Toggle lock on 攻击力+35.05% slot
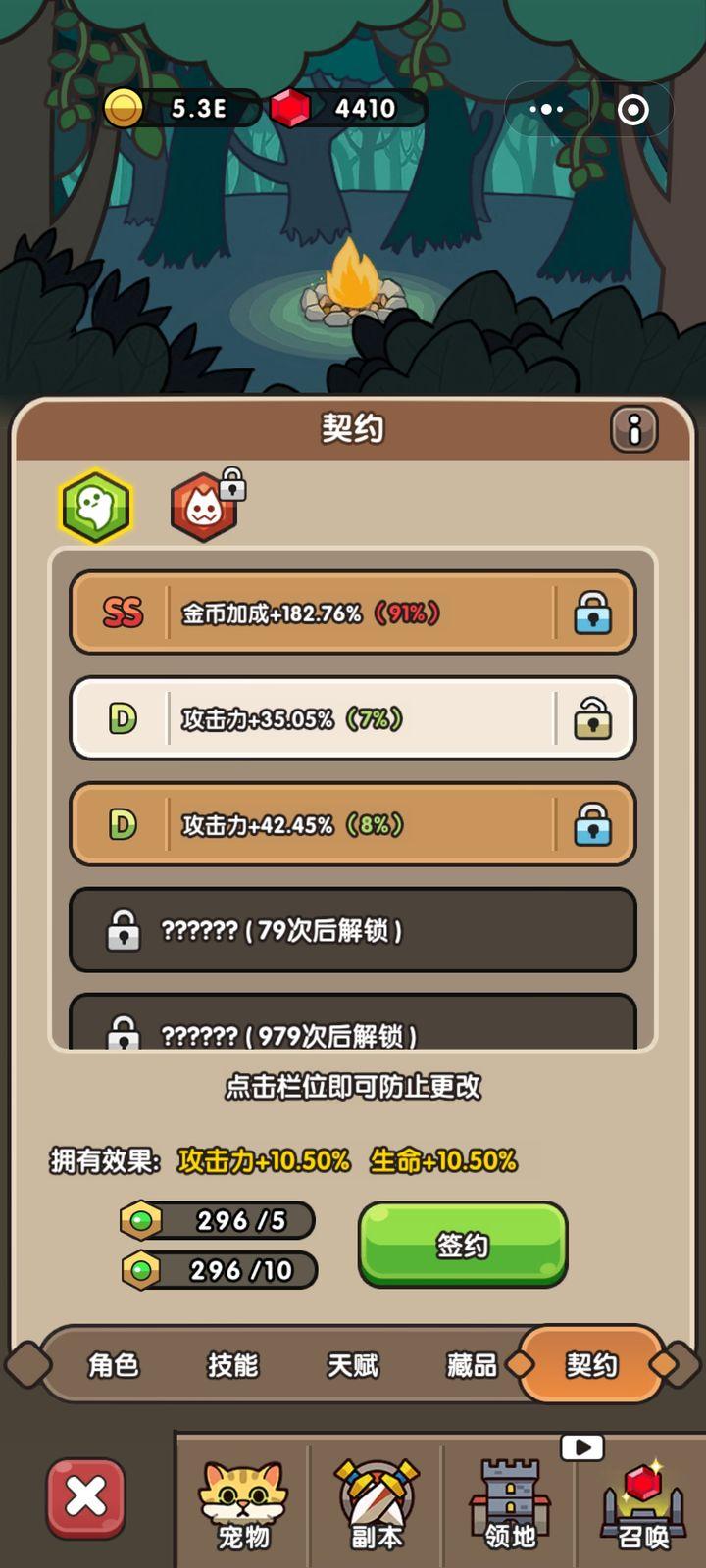706x1568 pixels. 592,718
